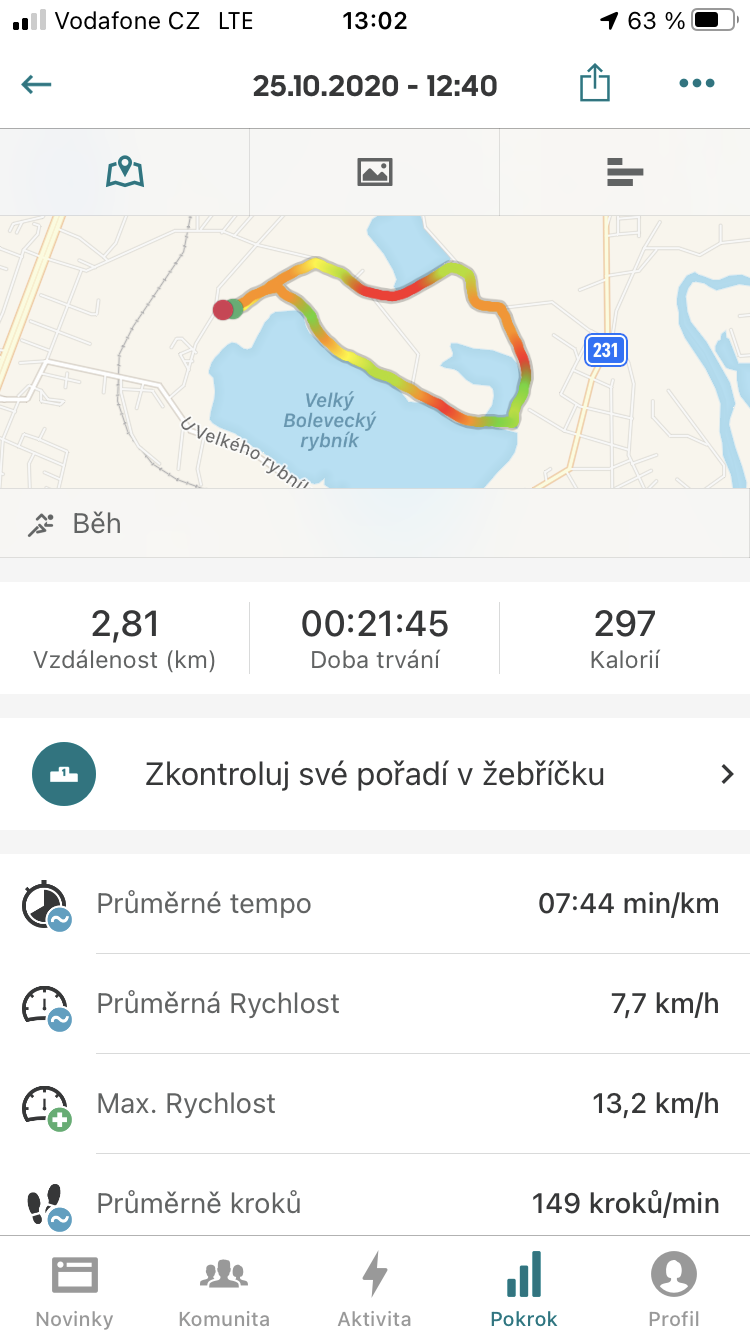Switch to the charts tab

(625, 172)
